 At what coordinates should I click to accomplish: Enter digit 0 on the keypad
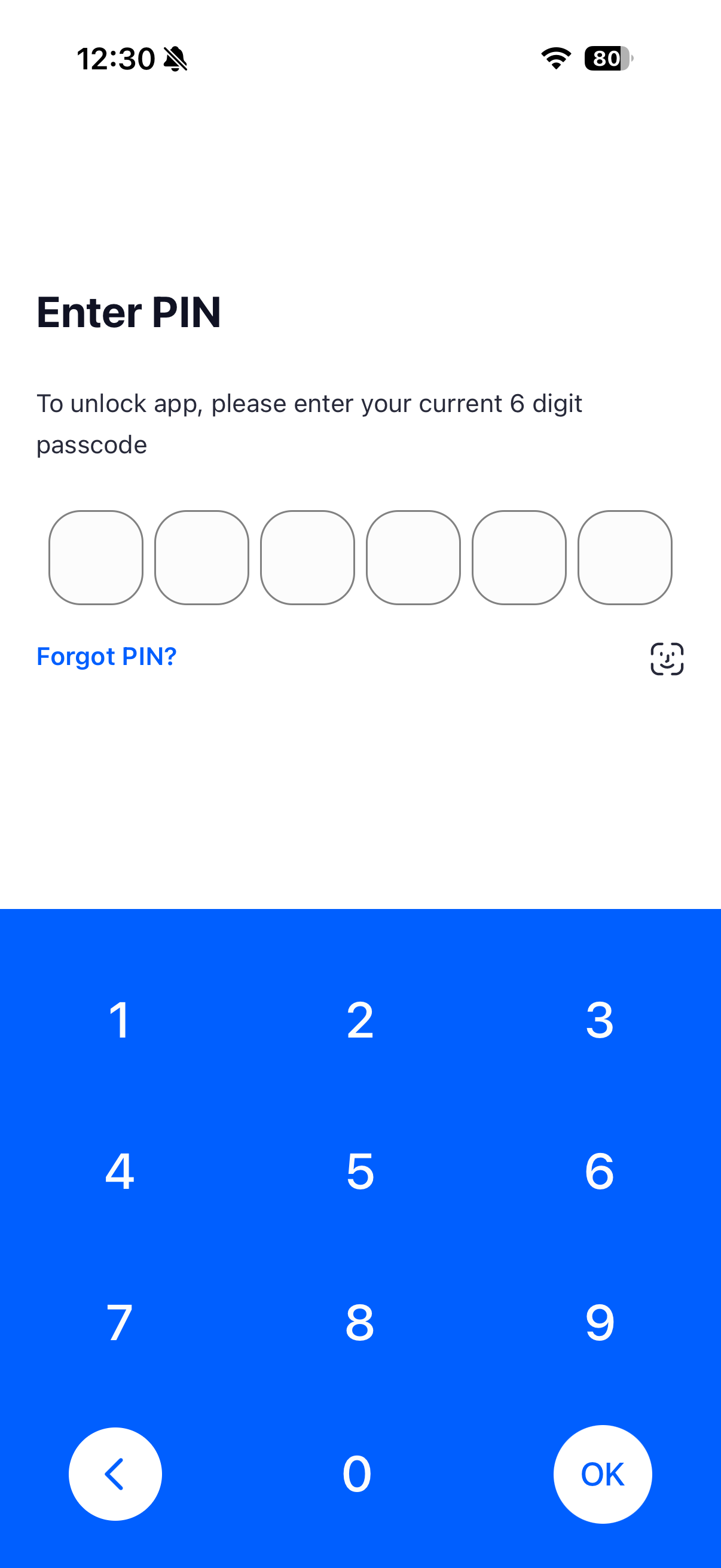click(x=357, y=1474)
